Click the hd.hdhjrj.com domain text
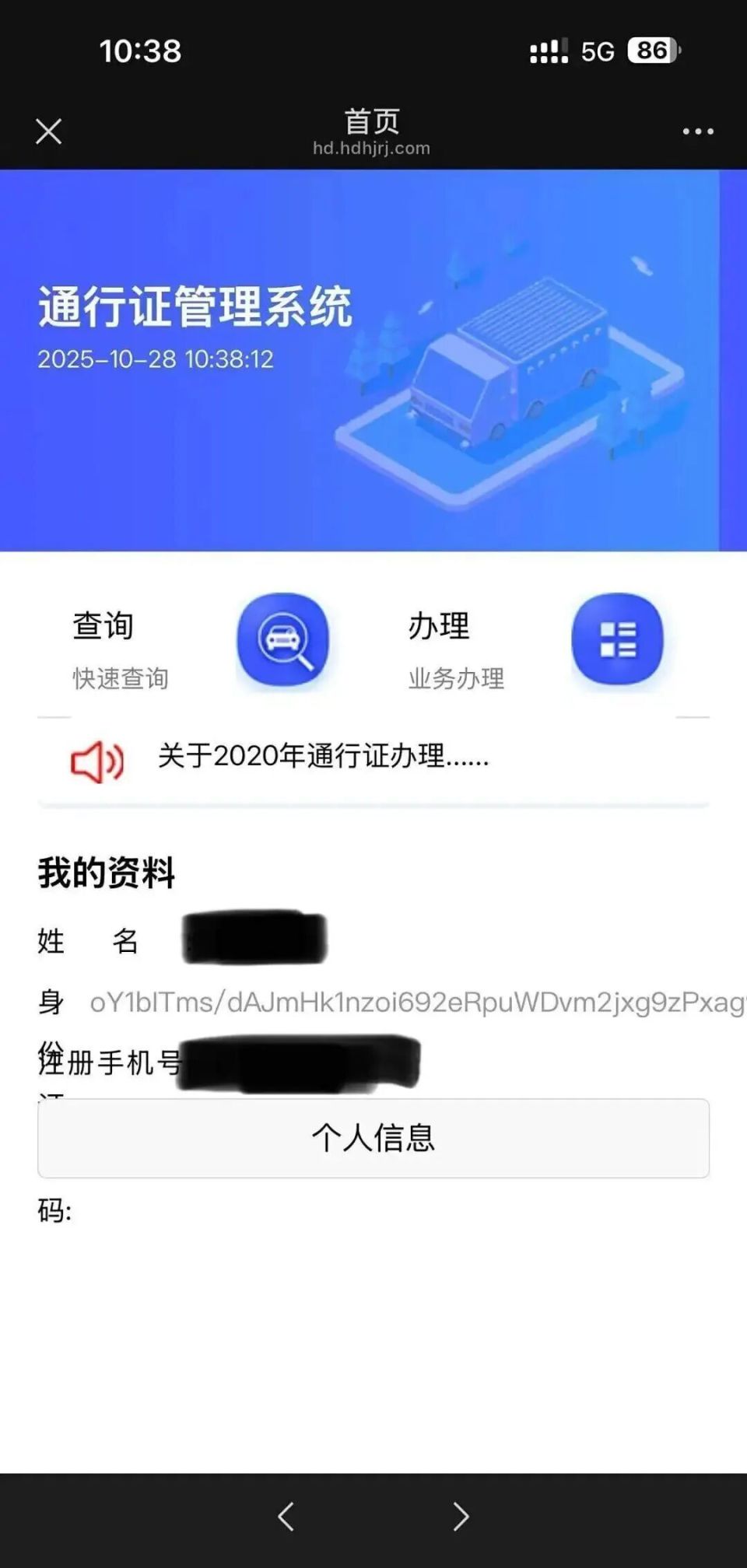 [x=371, y=149]
